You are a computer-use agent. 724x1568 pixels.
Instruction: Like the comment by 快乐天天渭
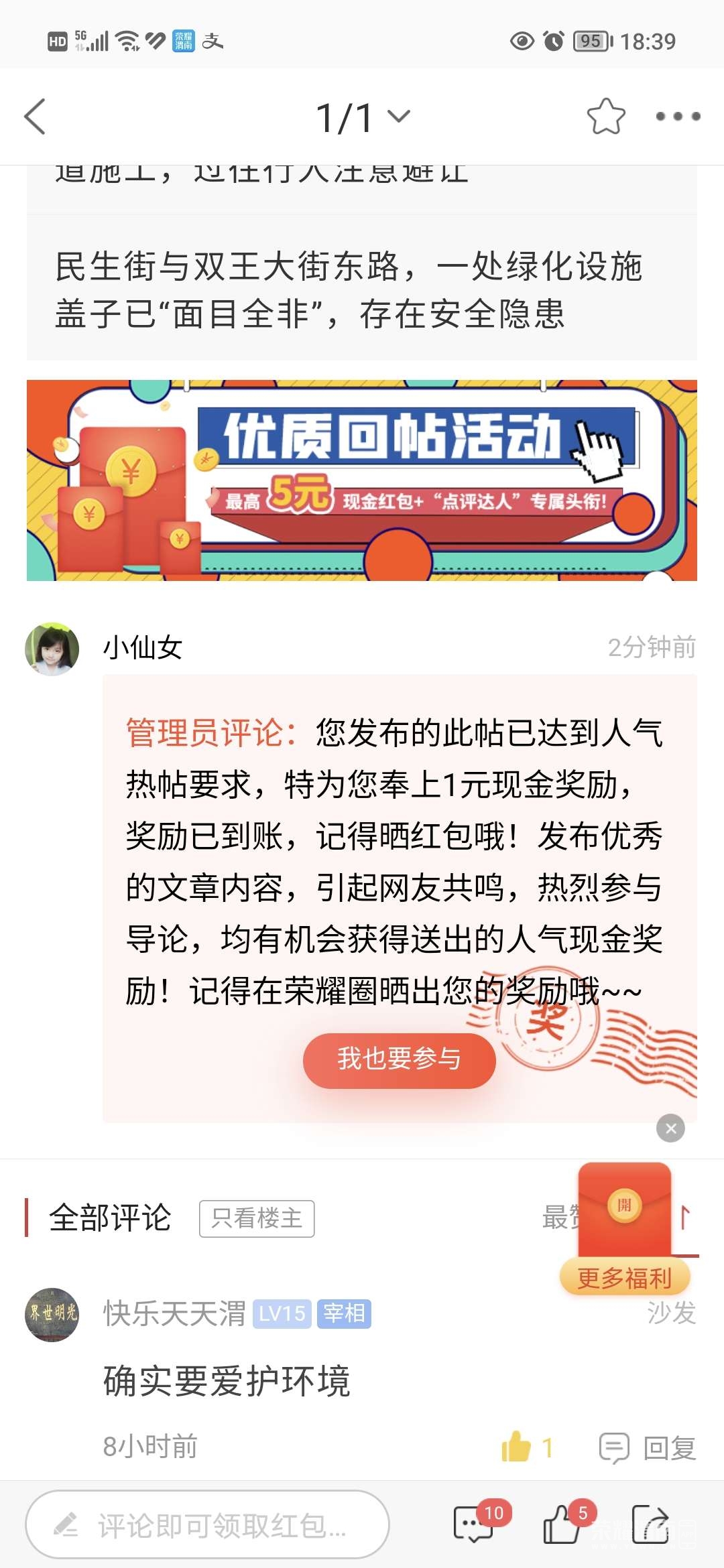(x=516, y=1447)
